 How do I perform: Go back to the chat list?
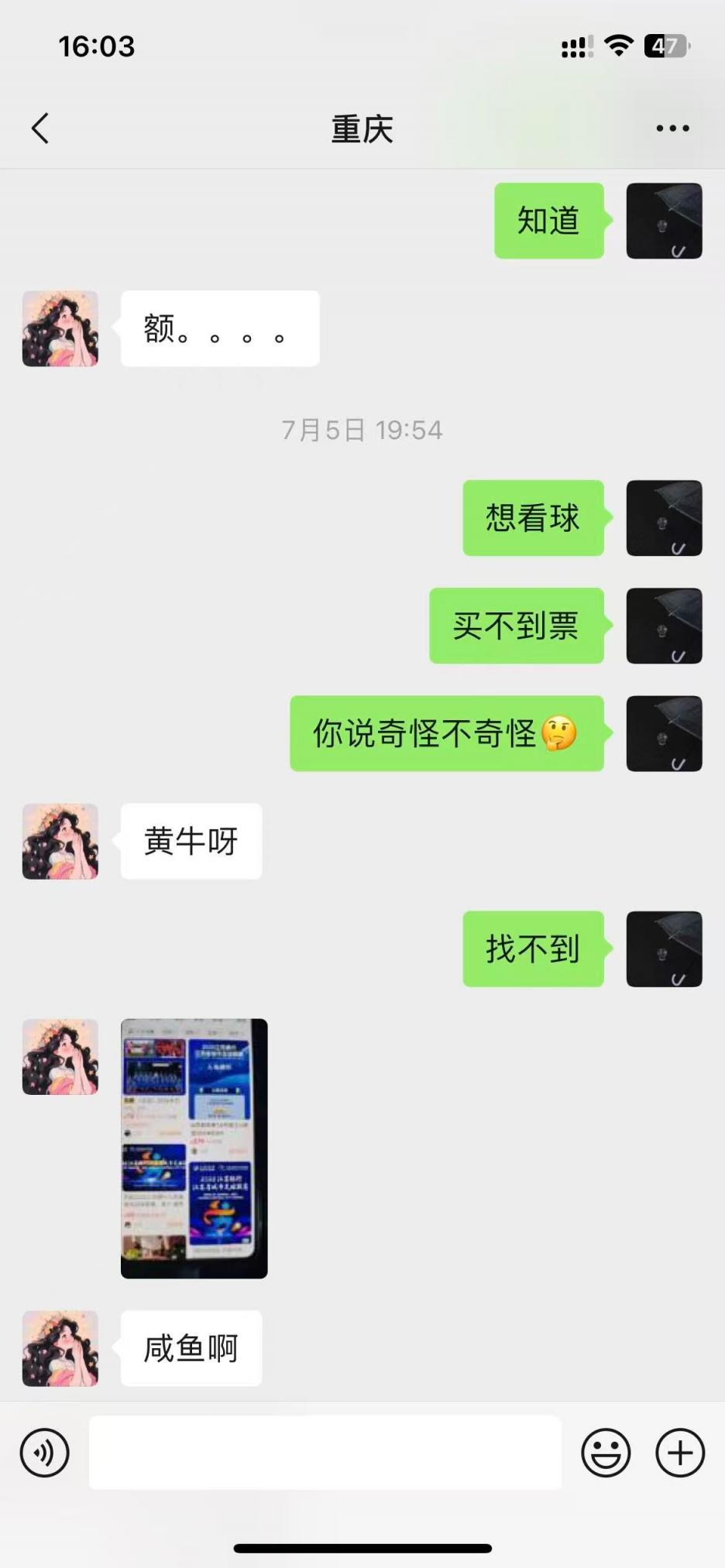[x=40, y=129]
